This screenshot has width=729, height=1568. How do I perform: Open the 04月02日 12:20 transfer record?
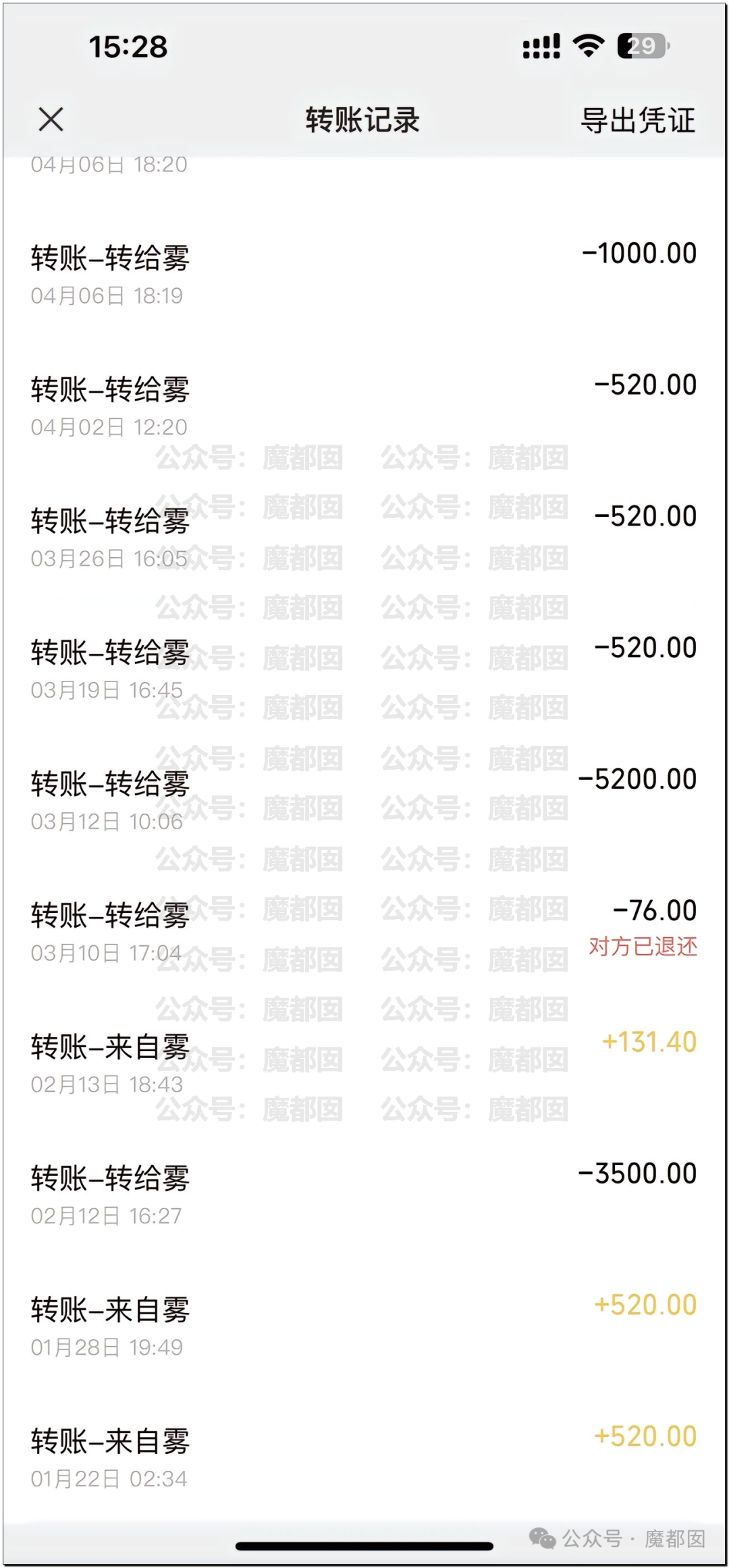point(364,405)
